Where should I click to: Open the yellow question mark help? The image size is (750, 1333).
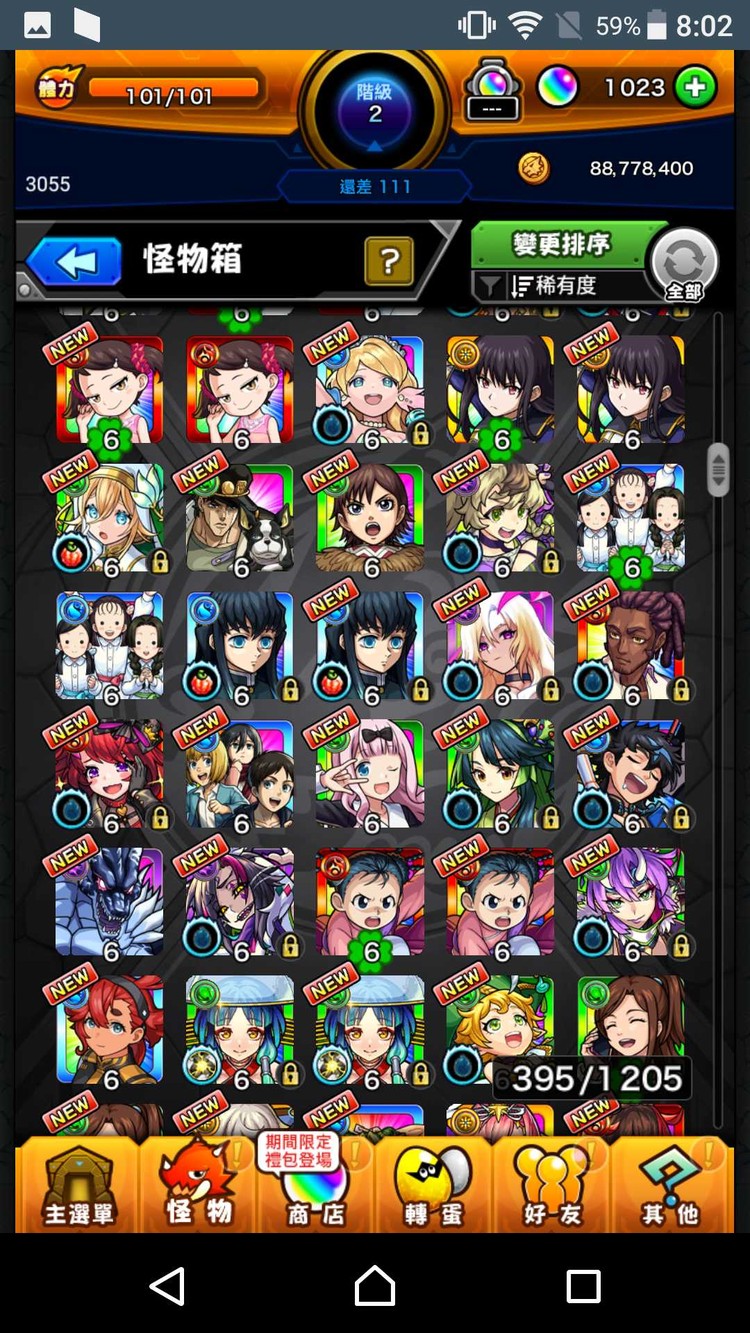tap(389, 262)
